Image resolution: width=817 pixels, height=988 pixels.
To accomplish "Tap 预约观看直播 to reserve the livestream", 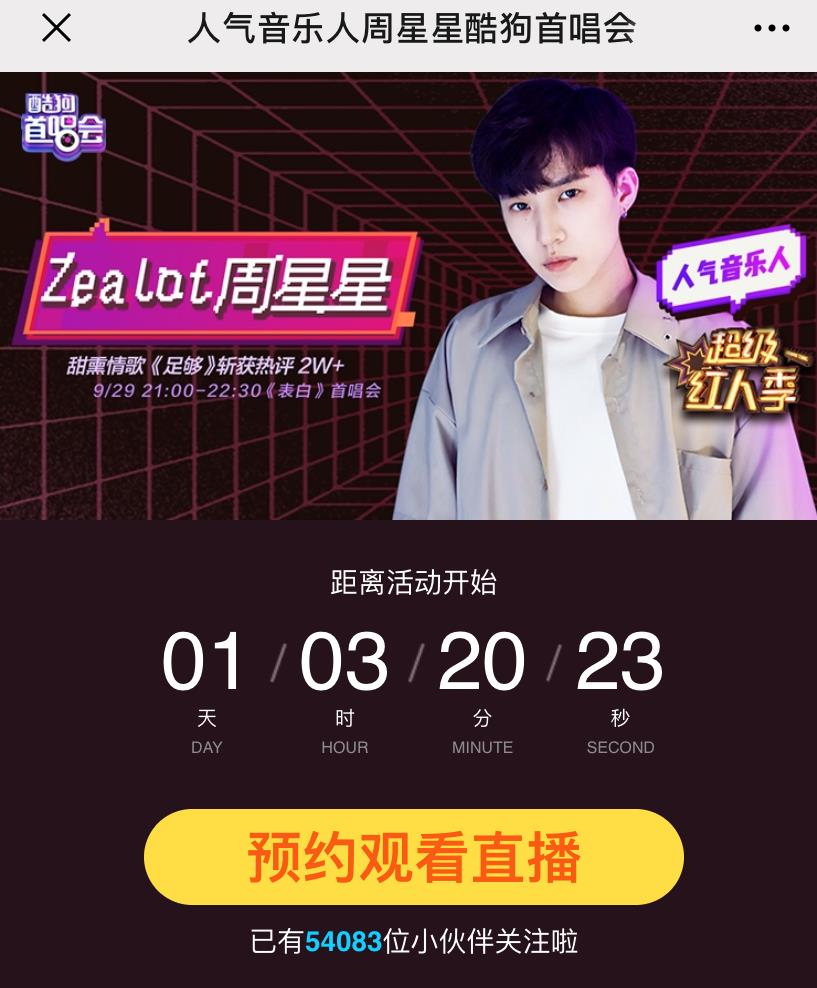I will click(x=413, y=857).
